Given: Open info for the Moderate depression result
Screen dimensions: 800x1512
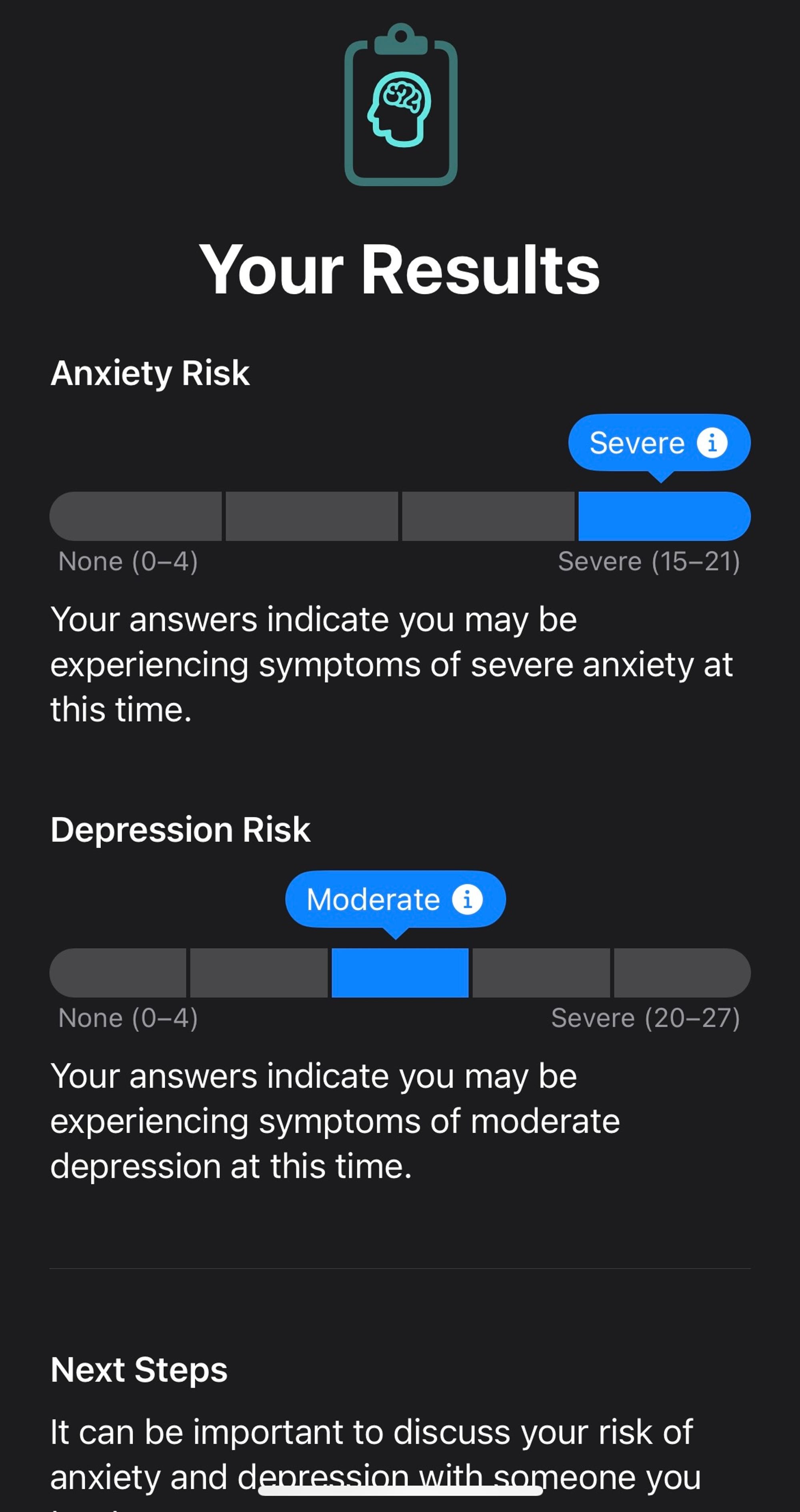Looking at the screenshot, I should click(467, 899).
